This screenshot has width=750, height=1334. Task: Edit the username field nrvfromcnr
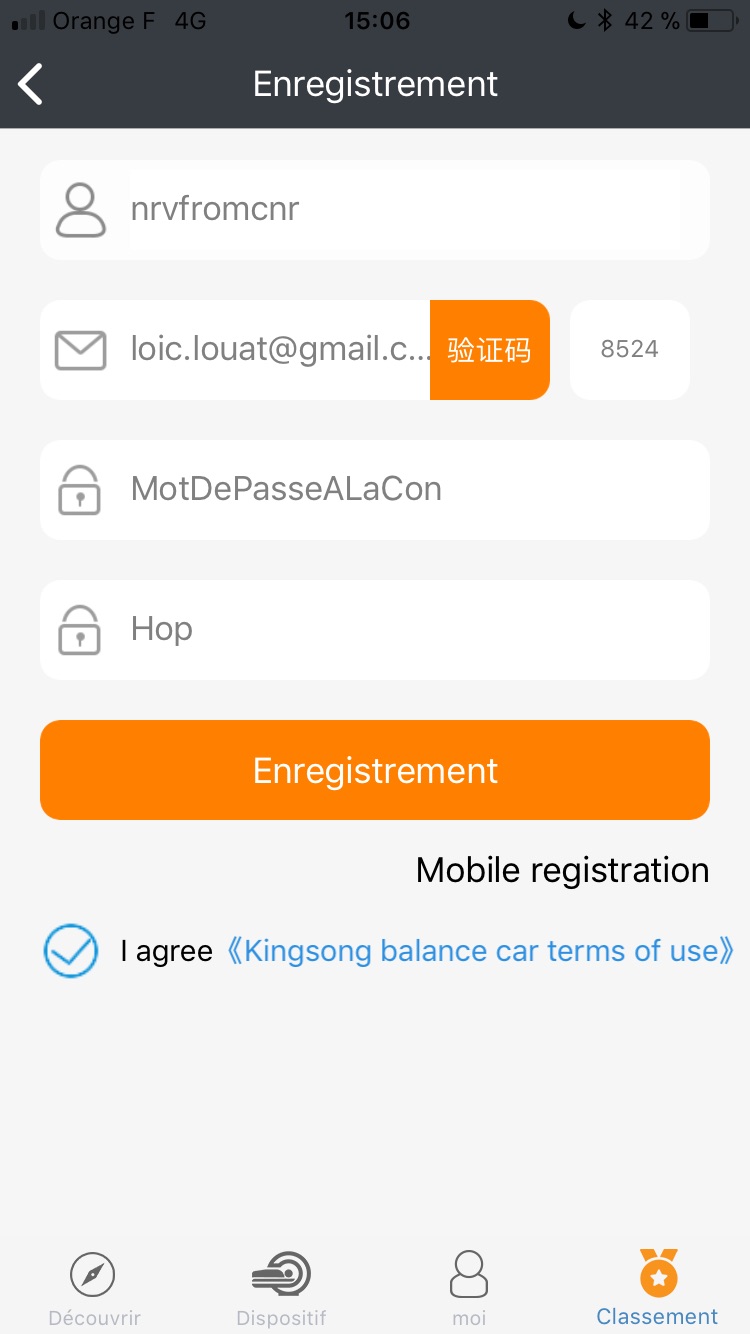click(375, 210)
